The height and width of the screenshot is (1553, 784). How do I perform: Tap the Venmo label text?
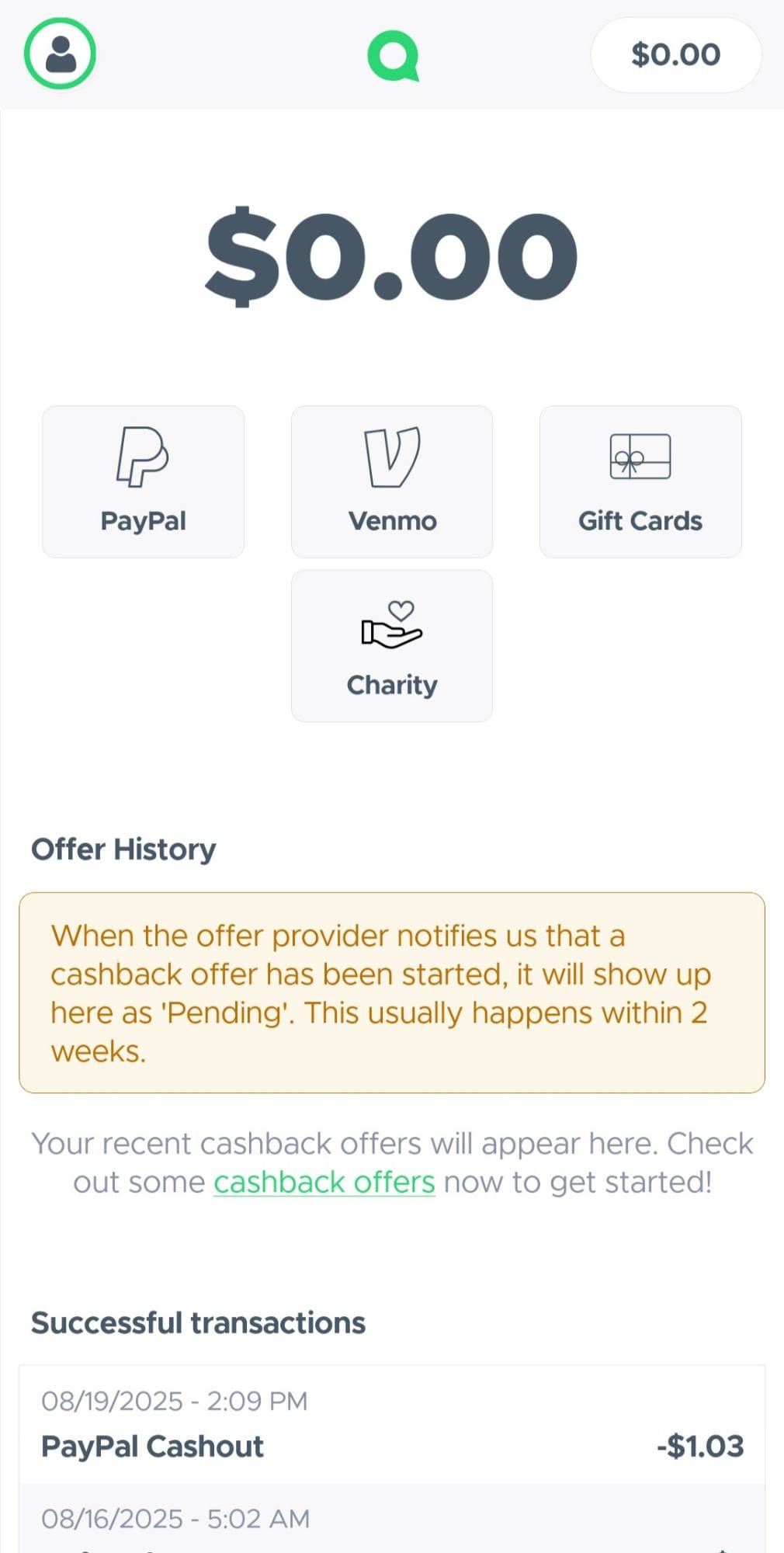click(391, 521)
